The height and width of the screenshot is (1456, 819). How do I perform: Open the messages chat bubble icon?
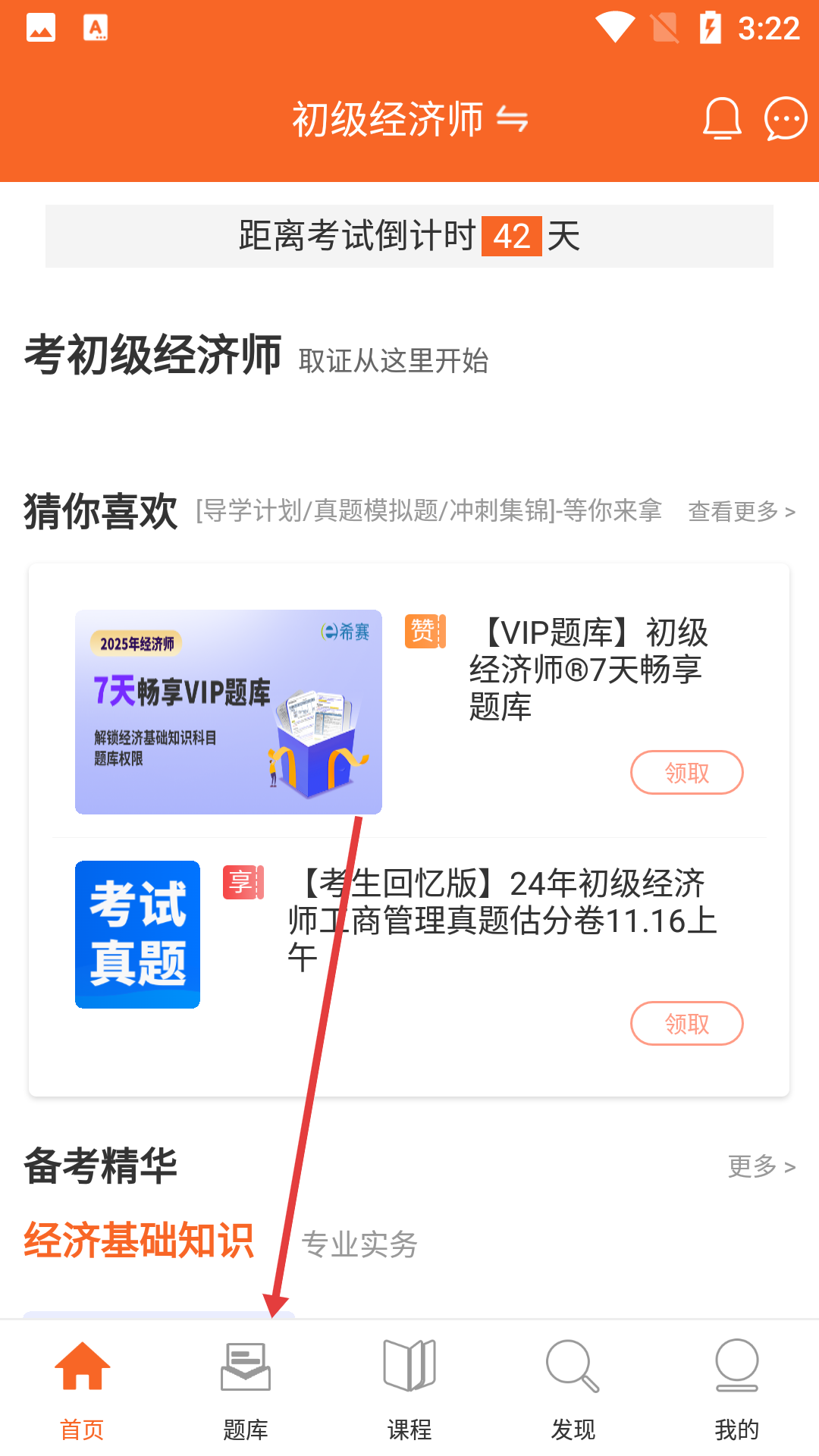pyautogui.click(x=786, y=118)
